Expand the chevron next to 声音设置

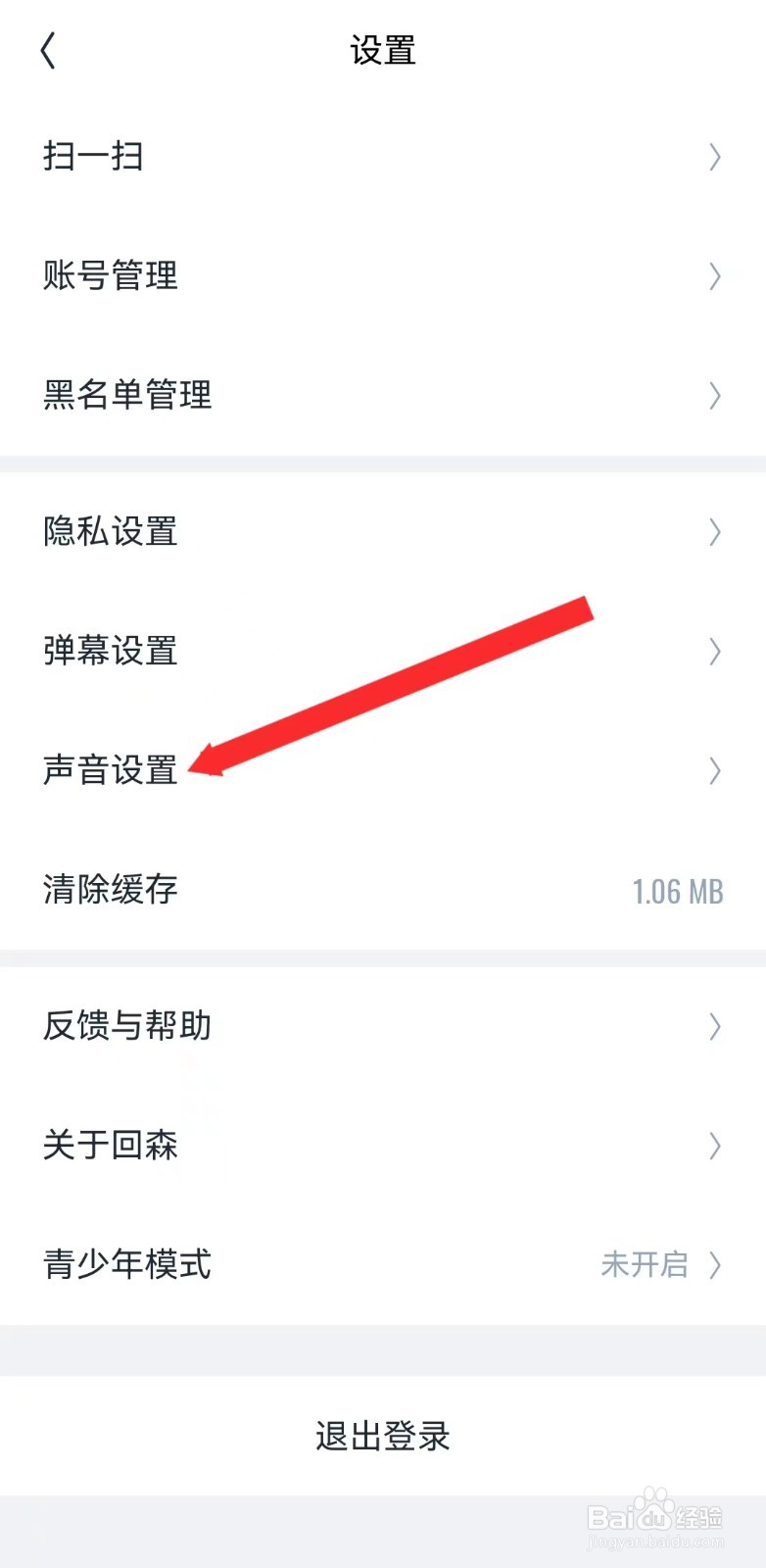(714, 771)
